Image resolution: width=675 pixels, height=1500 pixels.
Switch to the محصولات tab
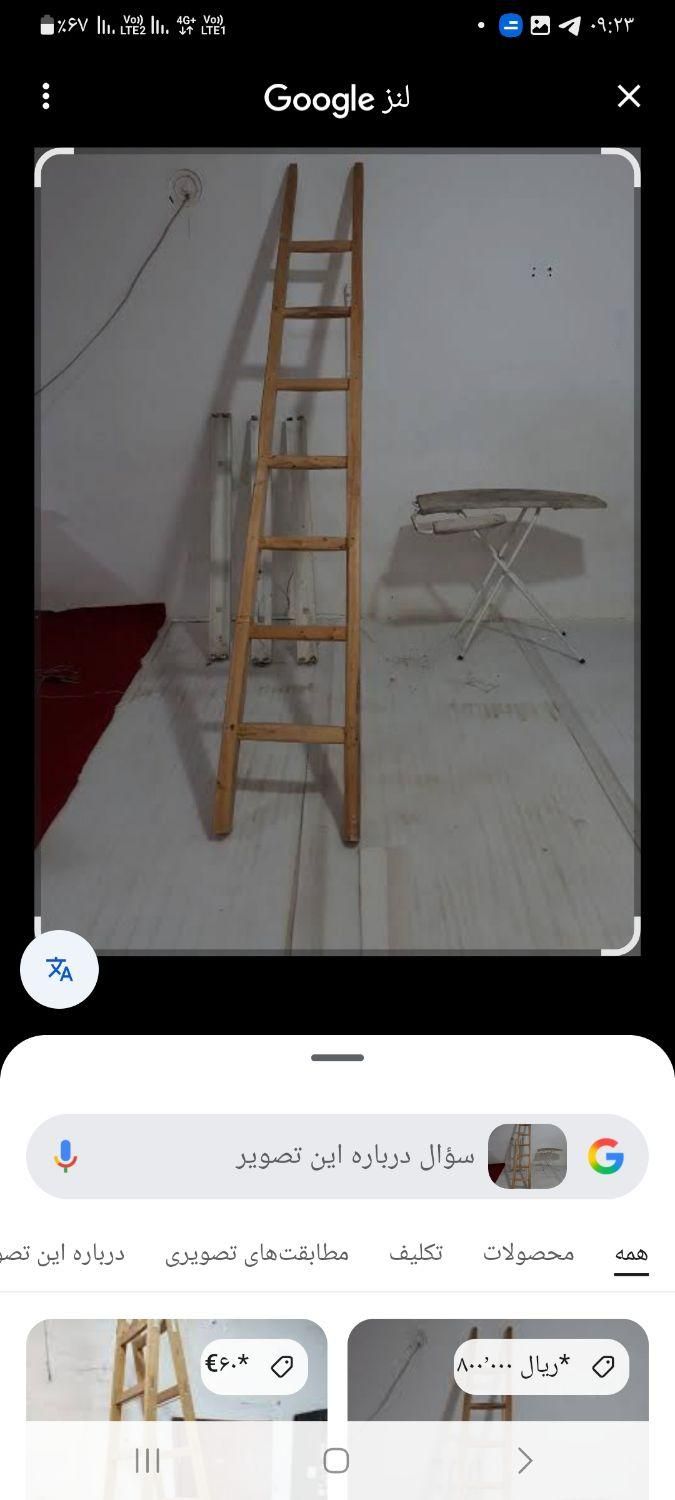point(528,1253)
